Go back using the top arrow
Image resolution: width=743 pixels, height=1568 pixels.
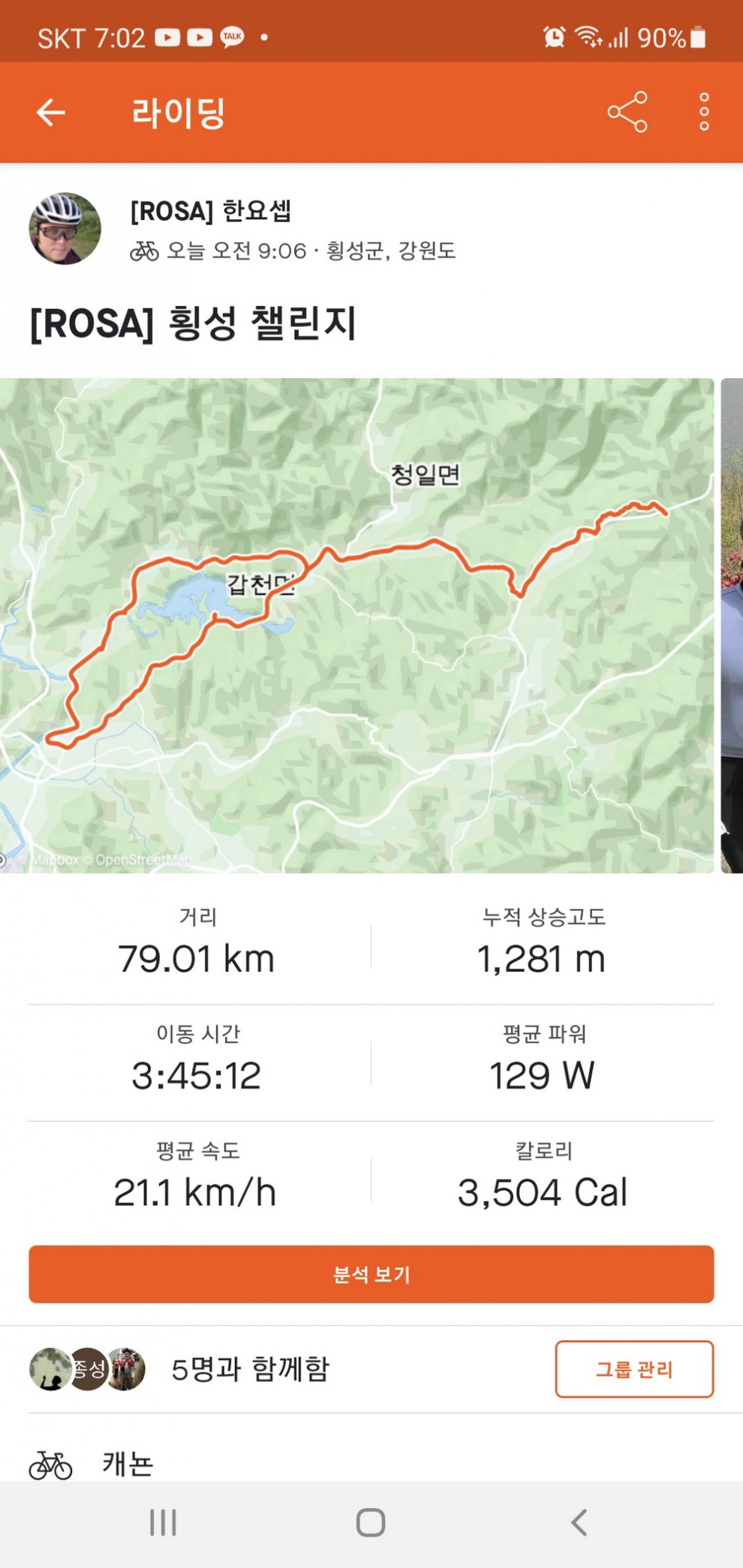click(x=51, y=113)
